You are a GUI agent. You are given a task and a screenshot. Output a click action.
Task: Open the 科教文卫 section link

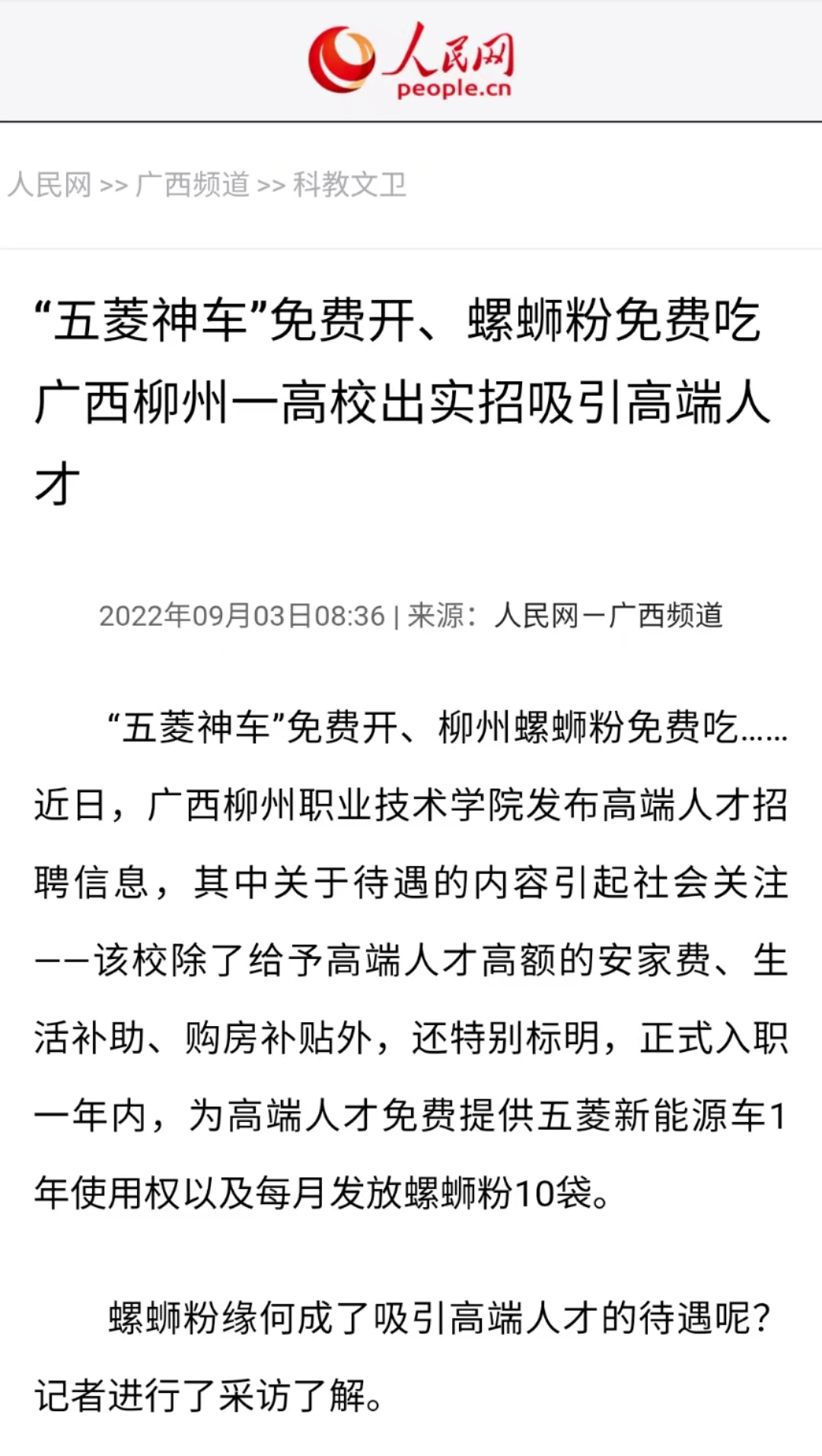[x=349, y=185]
